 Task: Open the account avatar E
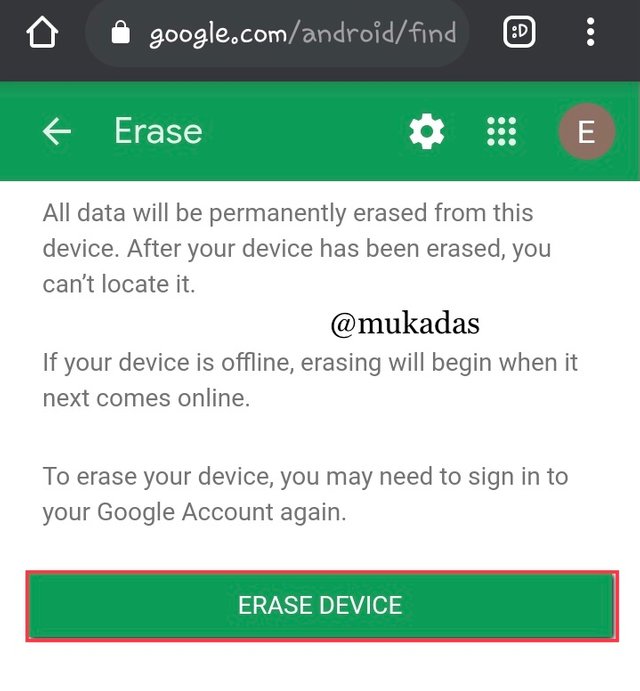586,131
